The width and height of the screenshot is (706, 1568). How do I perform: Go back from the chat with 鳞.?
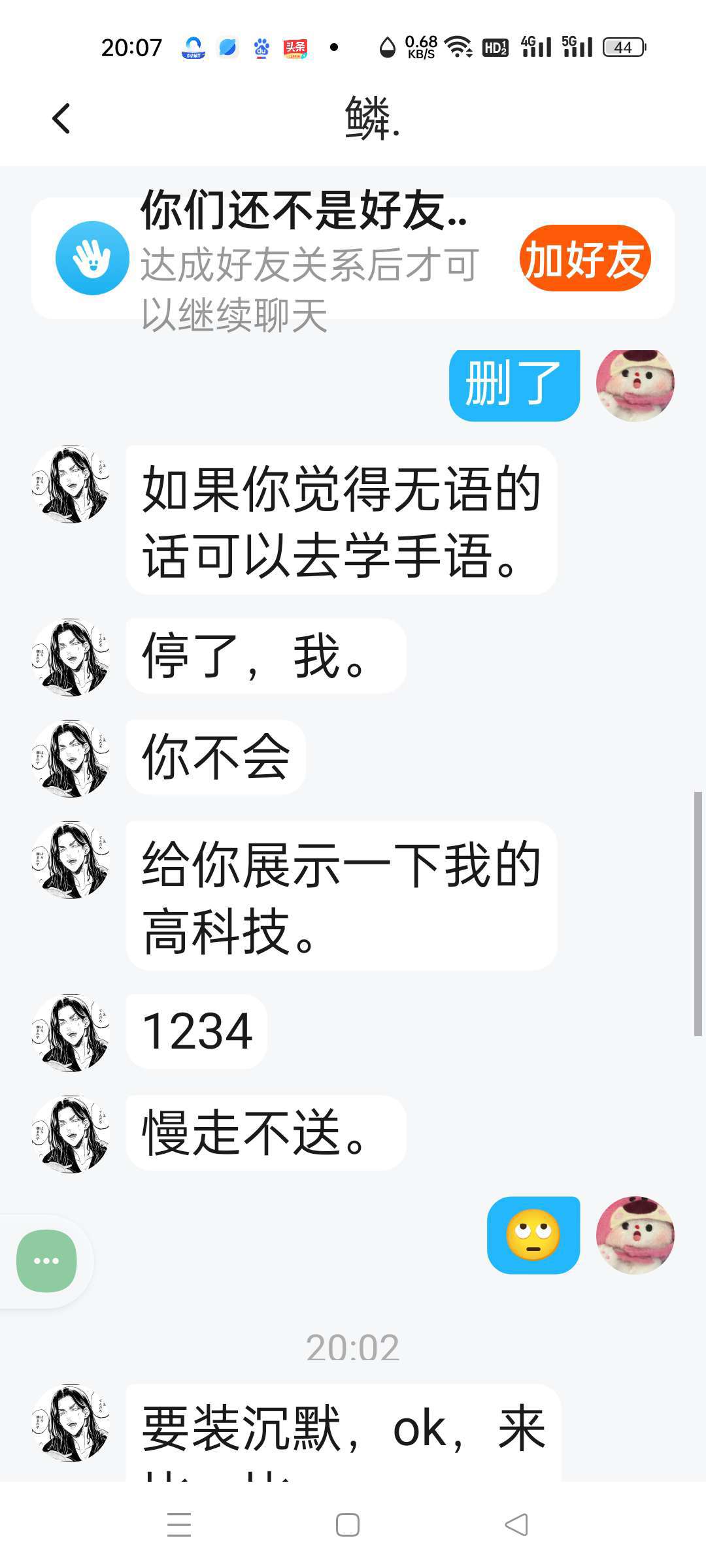click(x=61, y=119)
